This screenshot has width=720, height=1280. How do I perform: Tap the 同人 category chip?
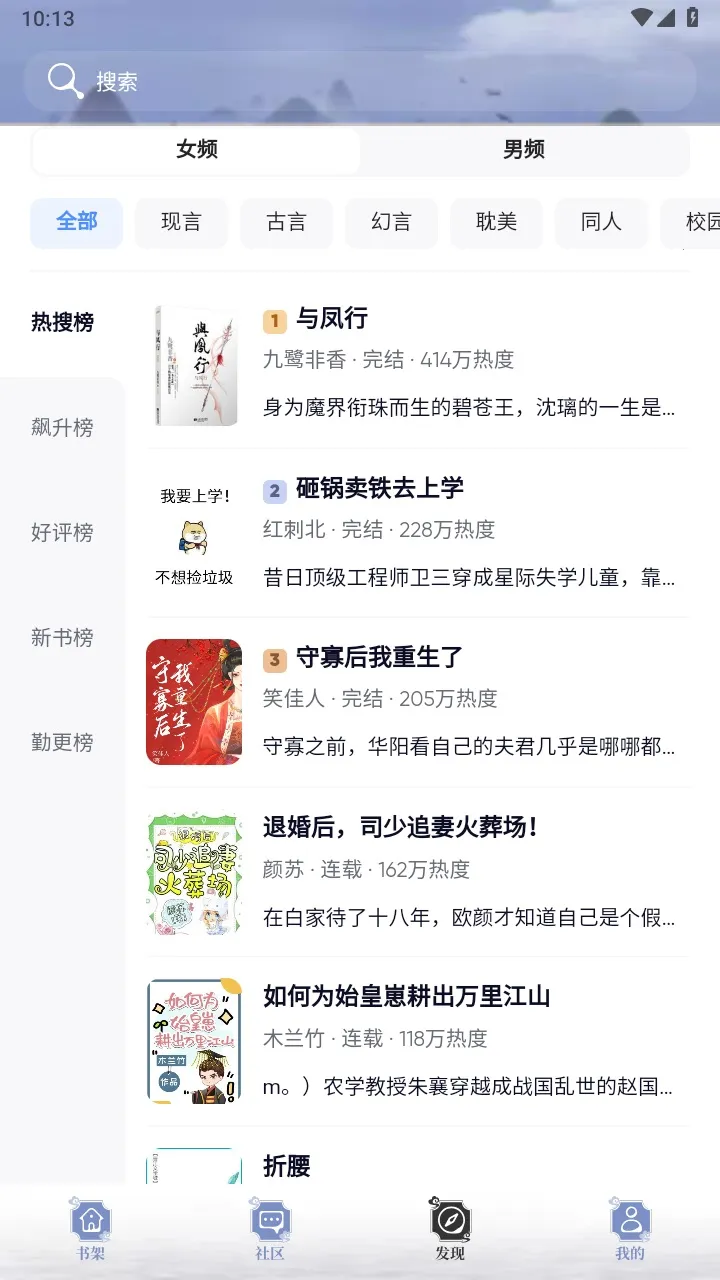(601, 222)
